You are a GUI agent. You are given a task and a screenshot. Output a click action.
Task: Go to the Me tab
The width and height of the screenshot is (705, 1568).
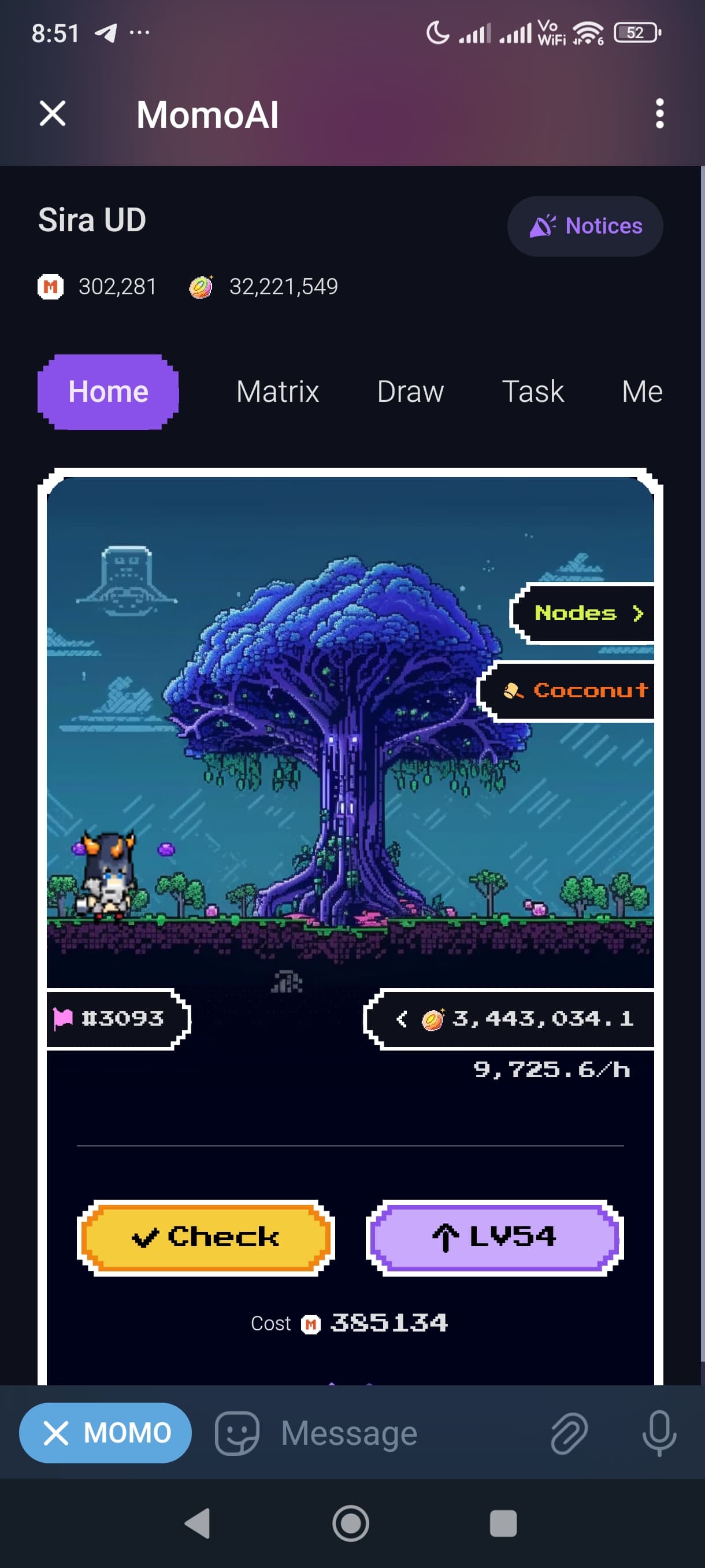[642, 391]
